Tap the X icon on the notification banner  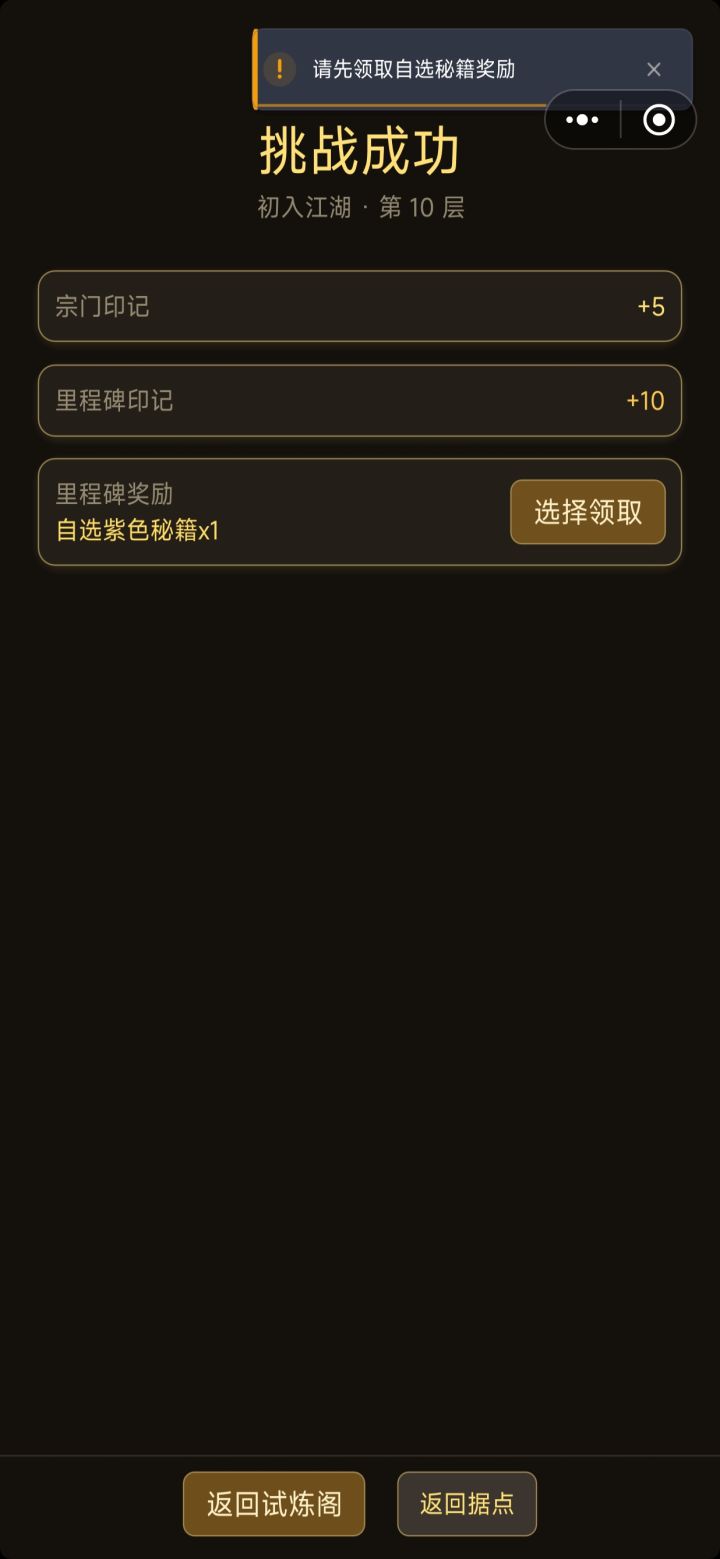[x=654, y=69]
